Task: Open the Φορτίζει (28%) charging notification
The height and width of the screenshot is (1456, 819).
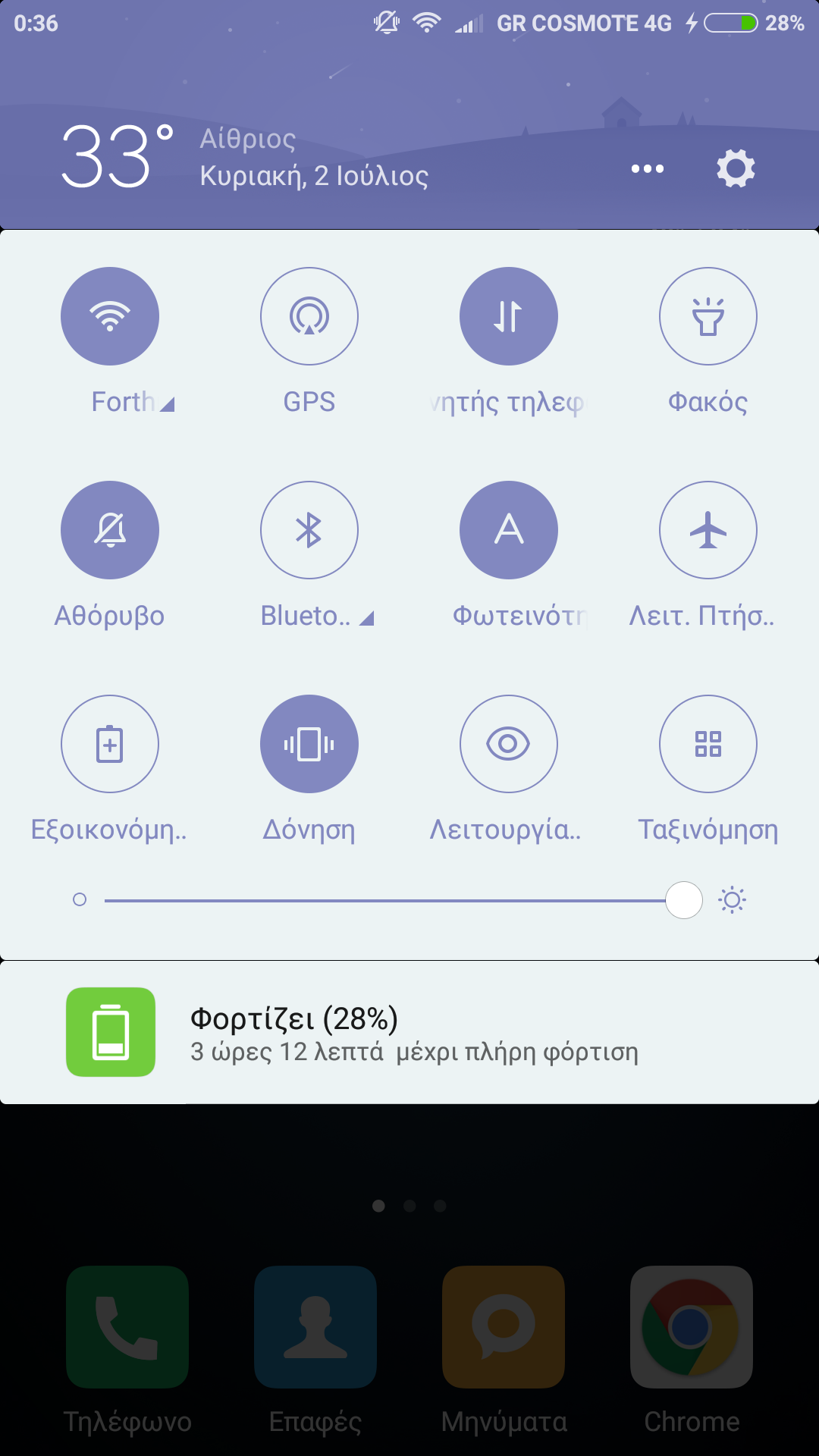Action: [x=409, y=1033]
